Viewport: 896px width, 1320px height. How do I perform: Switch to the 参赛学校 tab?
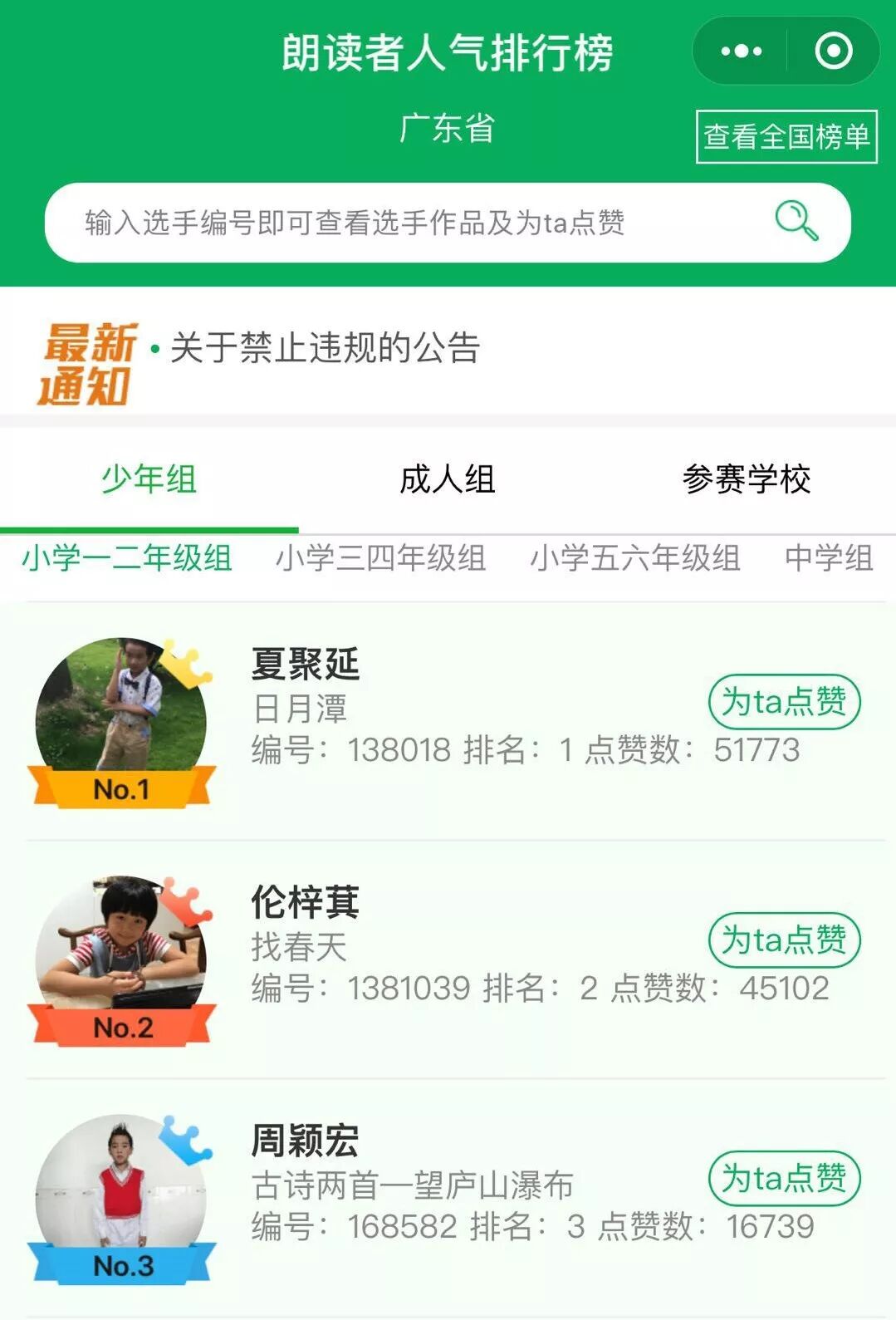pyautogui.click(x=746, y=479)
